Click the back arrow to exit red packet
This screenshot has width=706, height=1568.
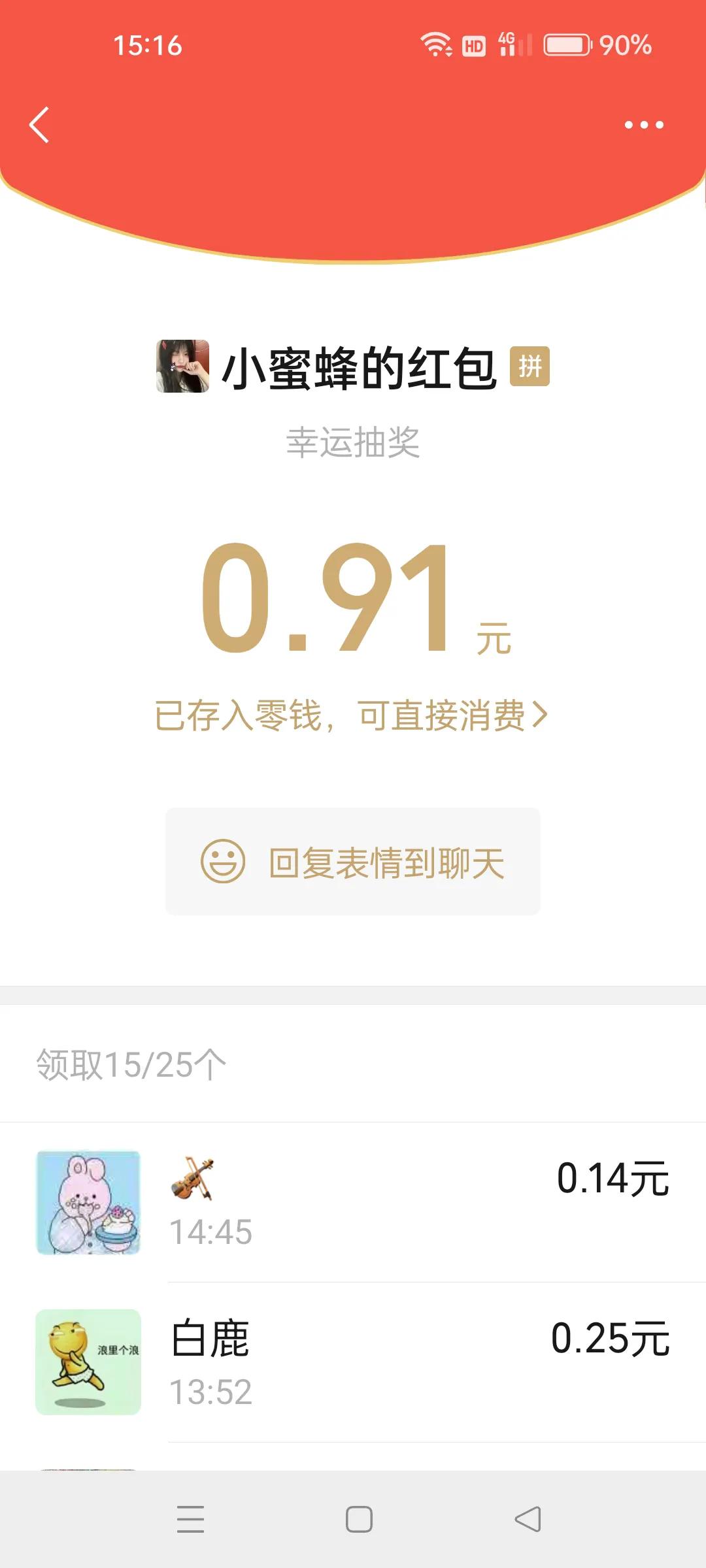(x=39, y=125)
